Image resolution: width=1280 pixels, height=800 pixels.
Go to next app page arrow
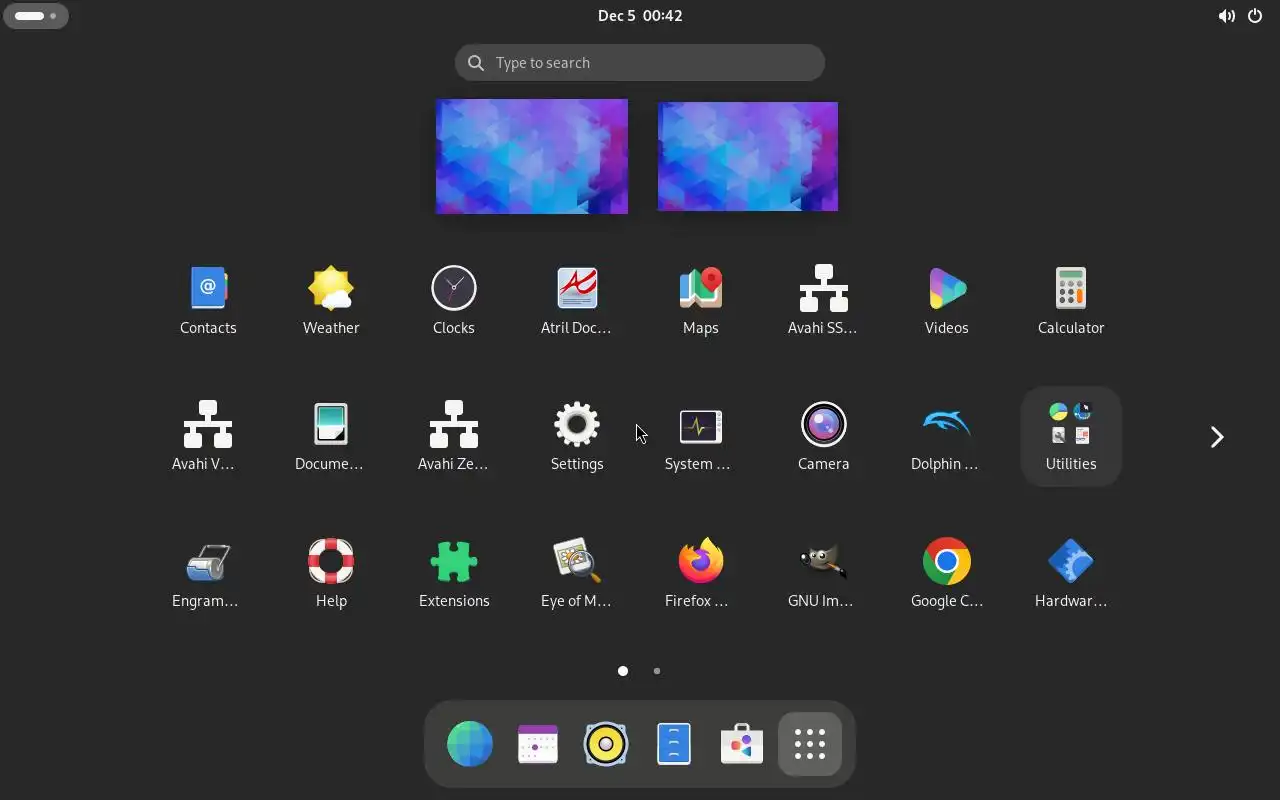pyautogui.click(x=1216, y=437)
